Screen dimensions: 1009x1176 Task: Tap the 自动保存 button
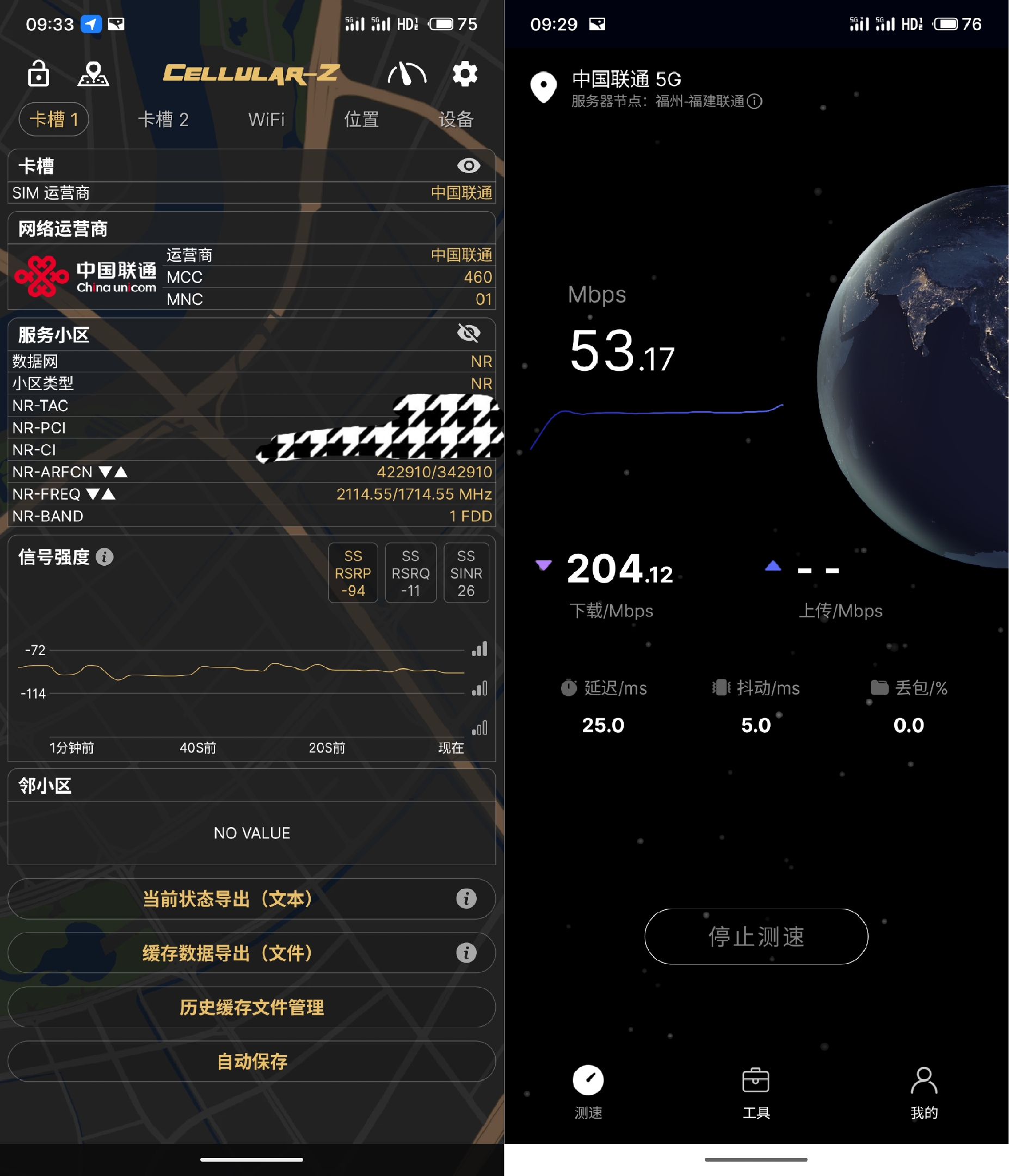(251, 1061)
